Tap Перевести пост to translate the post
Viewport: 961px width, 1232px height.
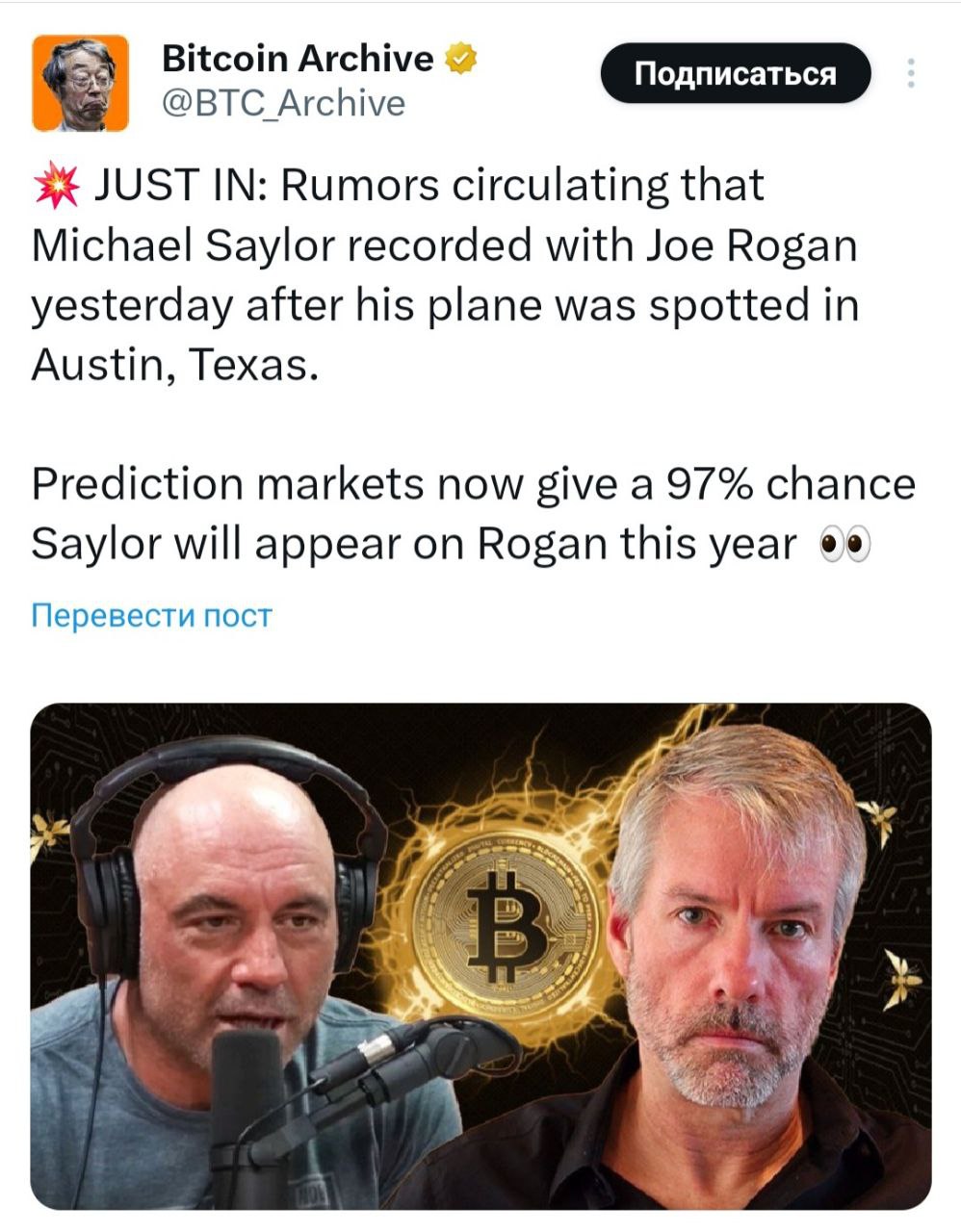[152, 615]
